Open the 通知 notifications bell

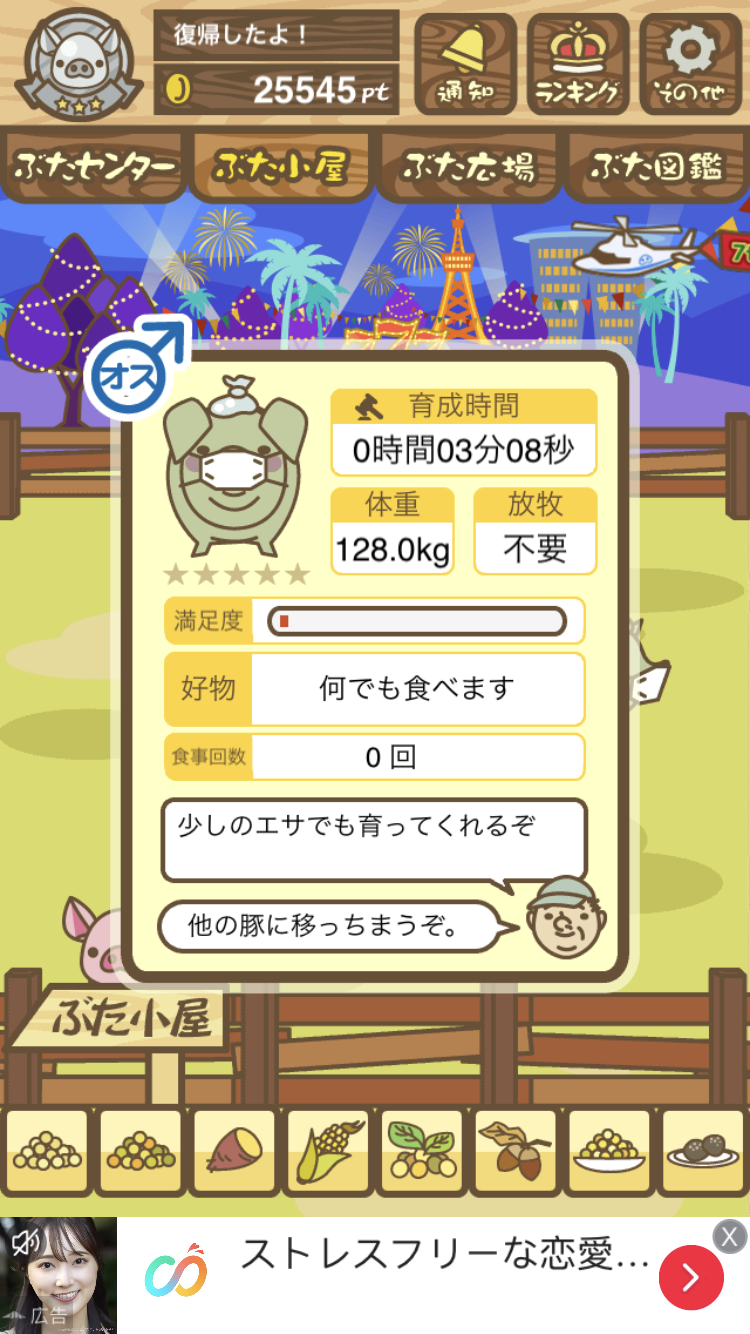pyautogui.click(x=465, y=63)
